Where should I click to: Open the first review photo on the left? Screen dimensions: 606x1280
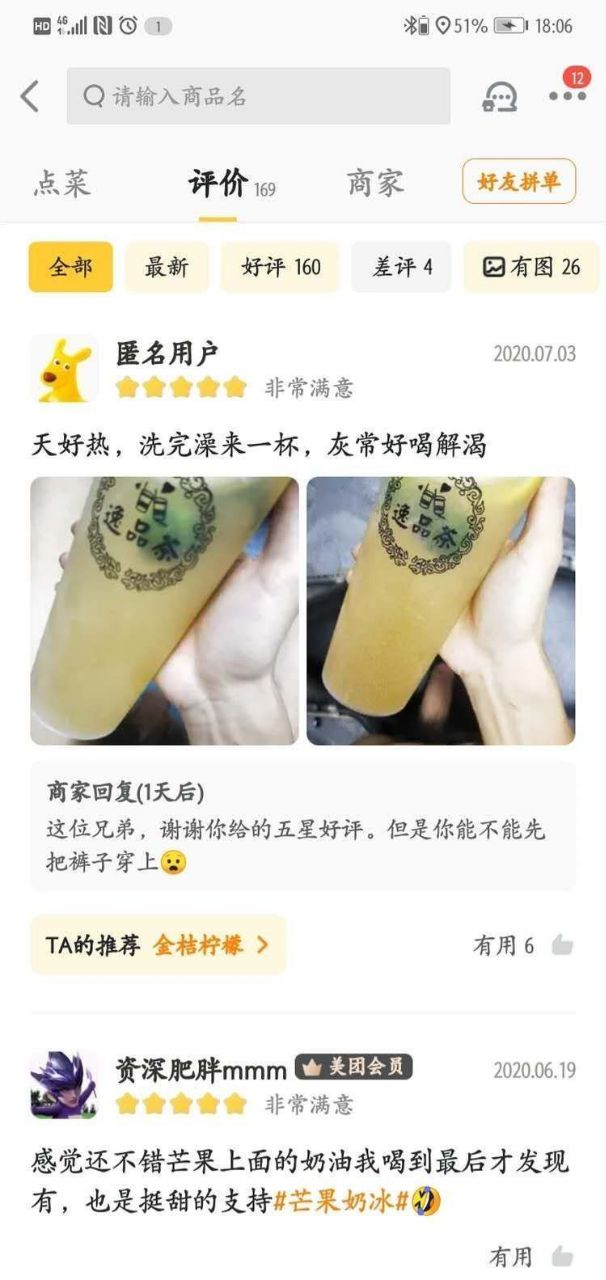(x=164, y=610)
